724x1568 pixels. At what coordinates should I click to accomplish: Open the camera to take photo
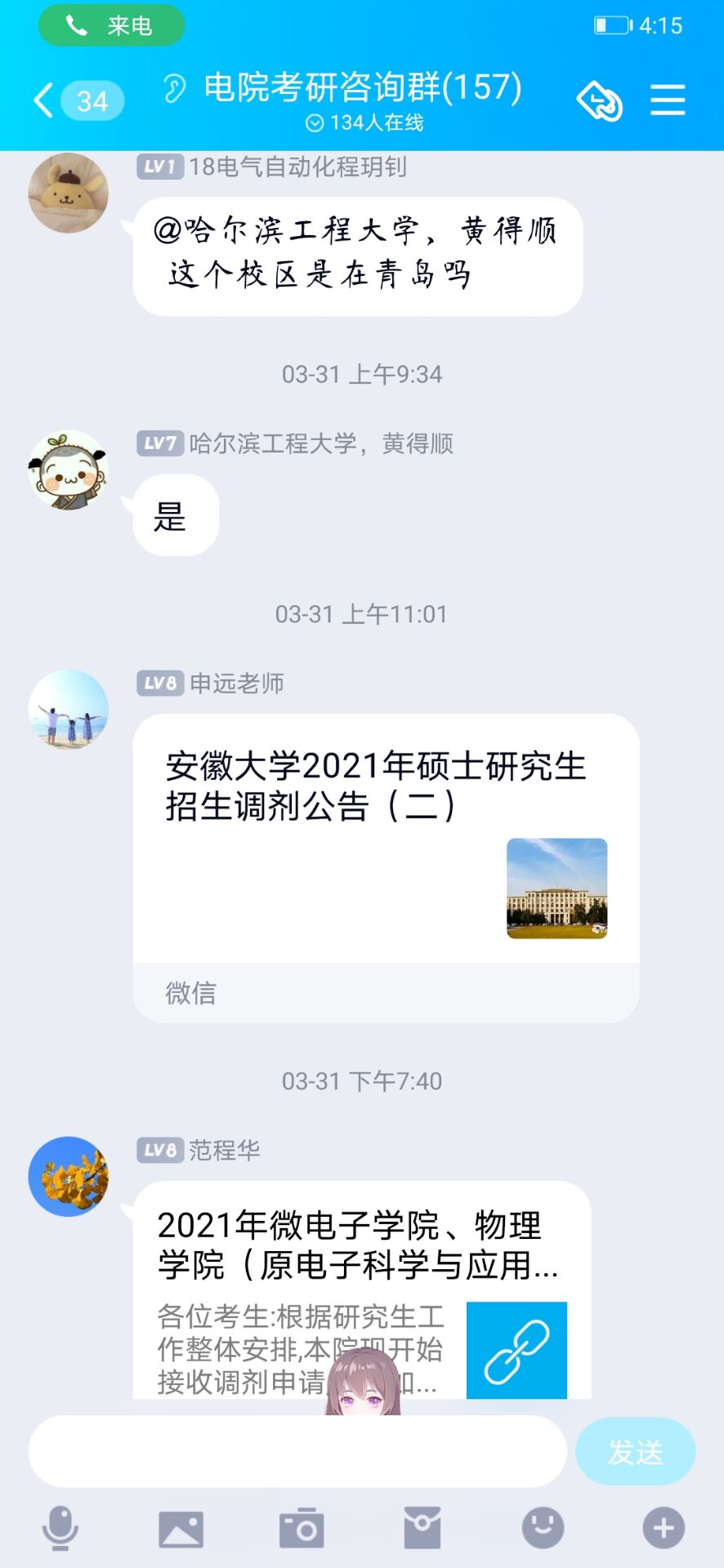302,1527
